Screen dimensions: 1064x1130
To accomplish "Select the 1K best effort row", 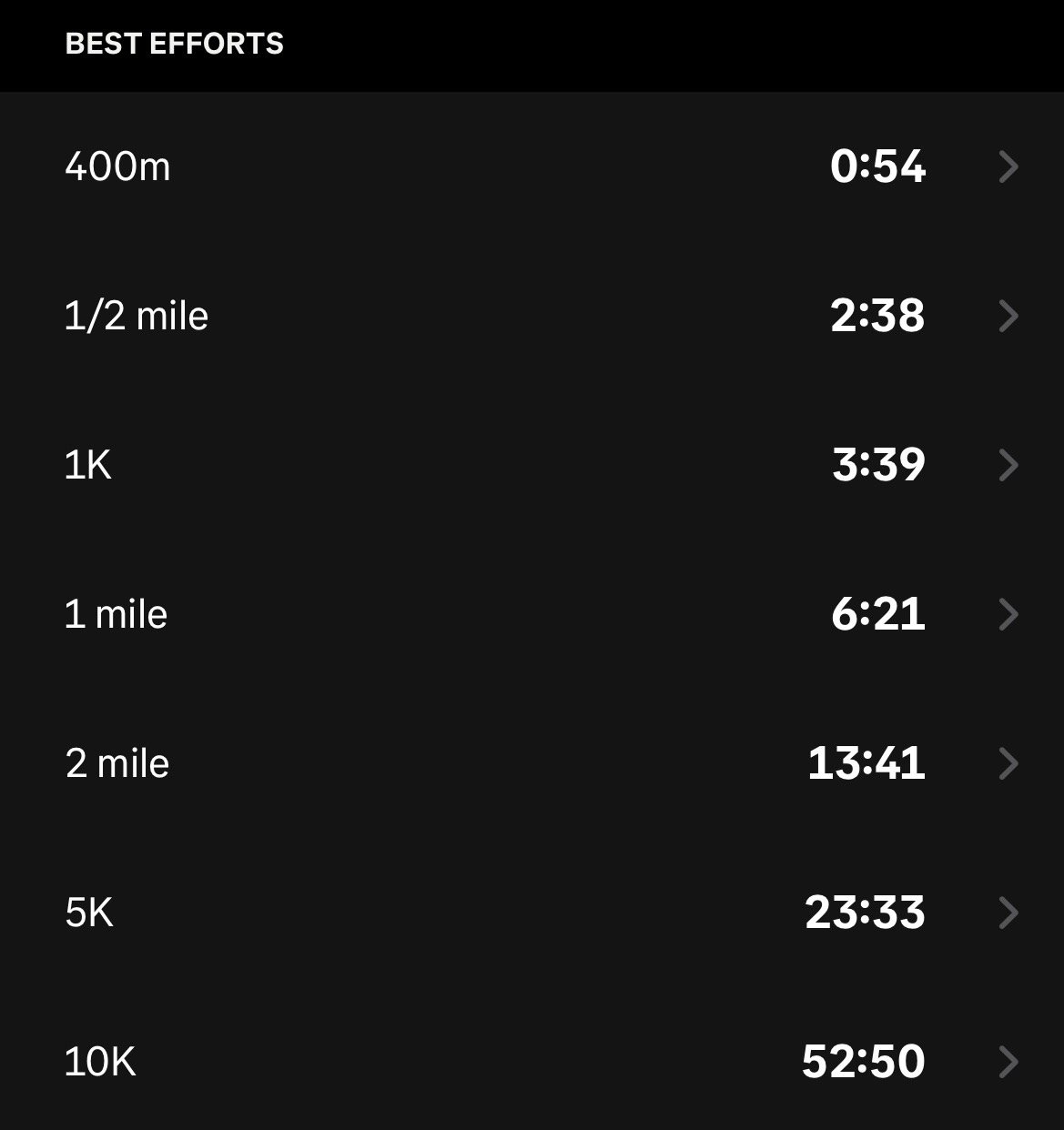I will point(532,465).
